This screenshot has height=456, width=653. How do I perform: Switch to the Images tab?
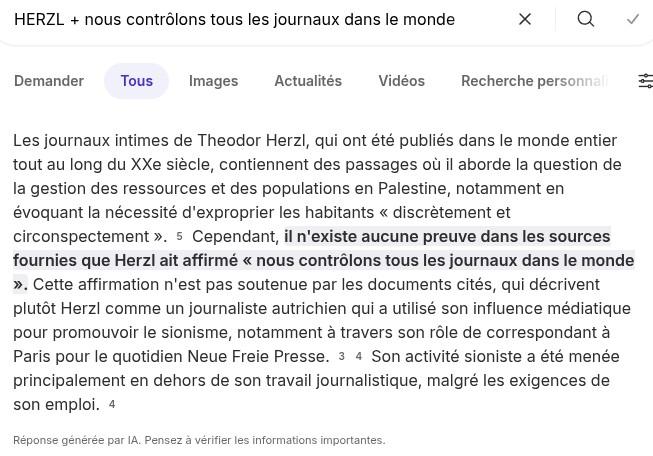(214, 81)
